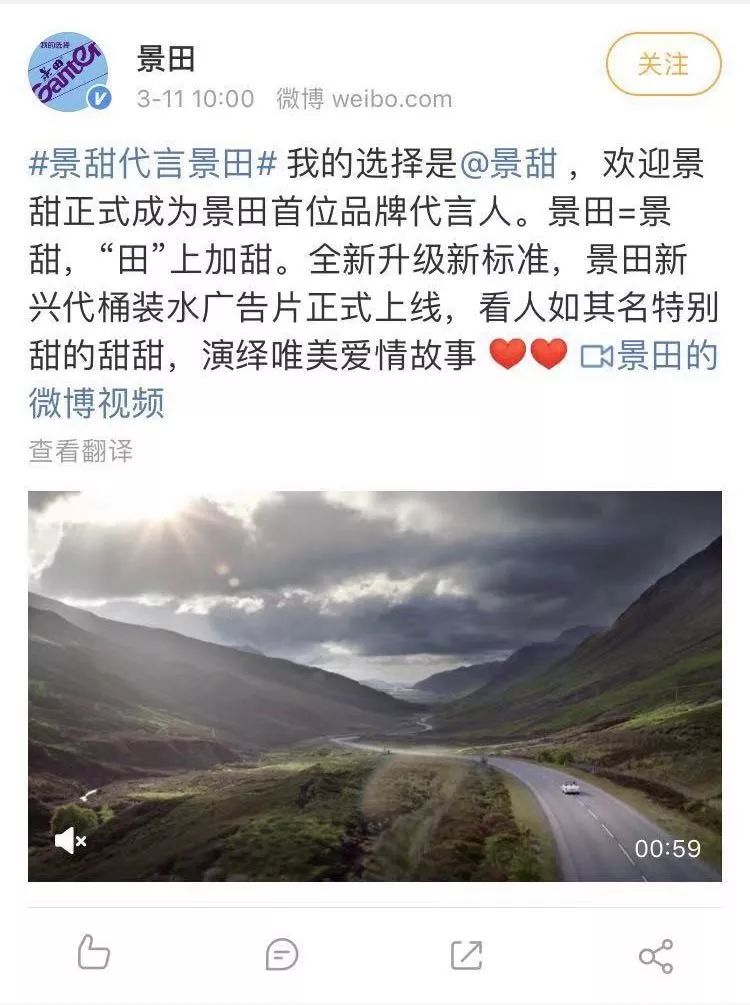Play the landscape road video
The image size is (750, 1005).
pyautogui.click(x=374, y=686)
